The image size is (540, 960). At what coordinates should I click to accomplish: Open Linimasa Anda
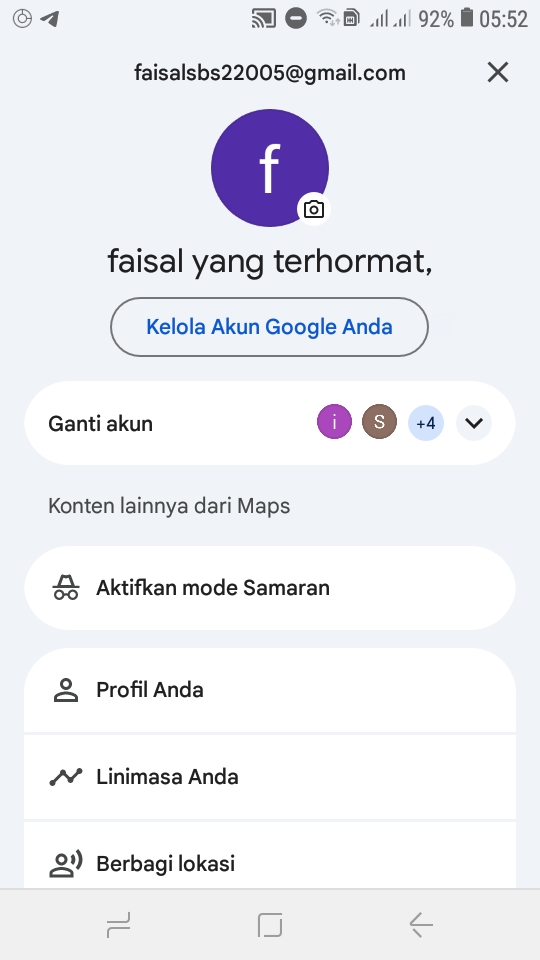[269, 777]
